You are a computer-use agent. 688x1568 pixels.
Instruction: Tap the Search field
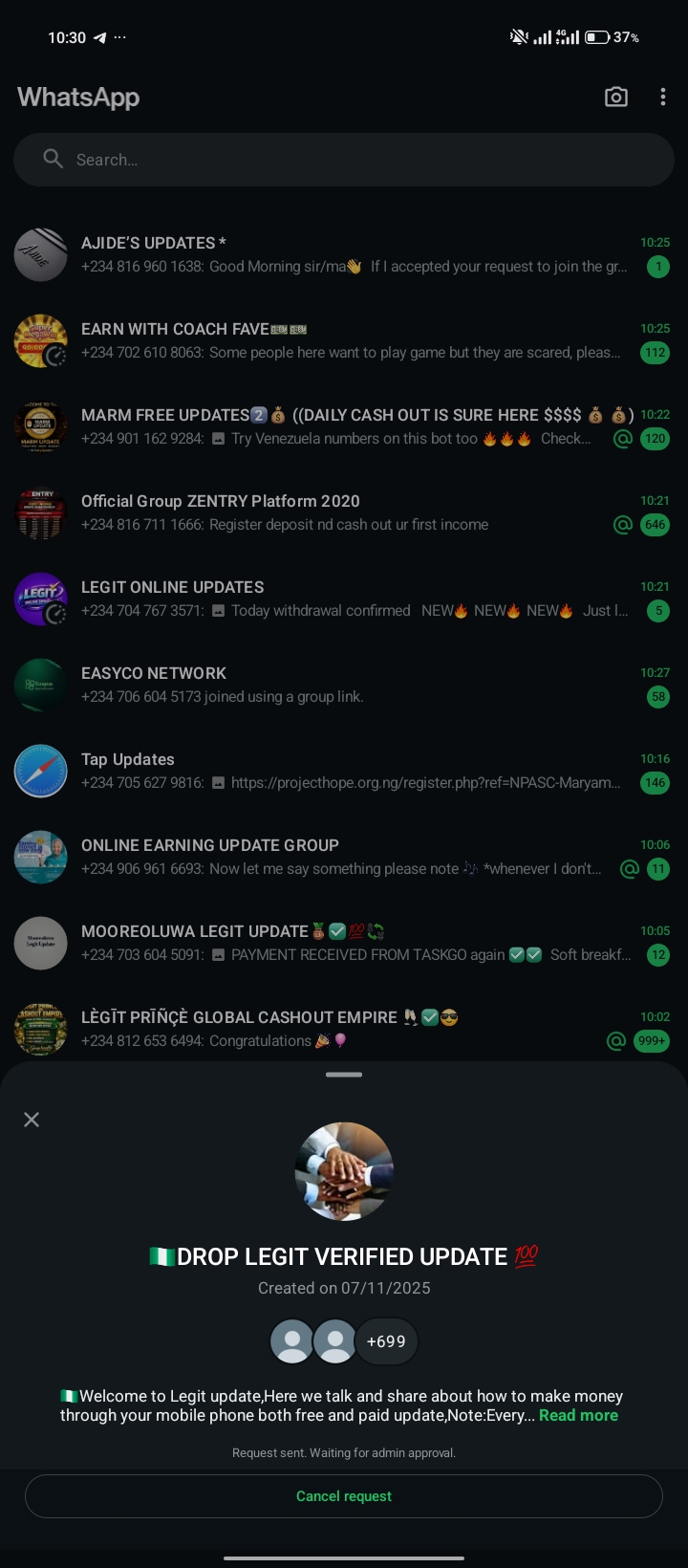pyautogui.click(x=344, y=160)
